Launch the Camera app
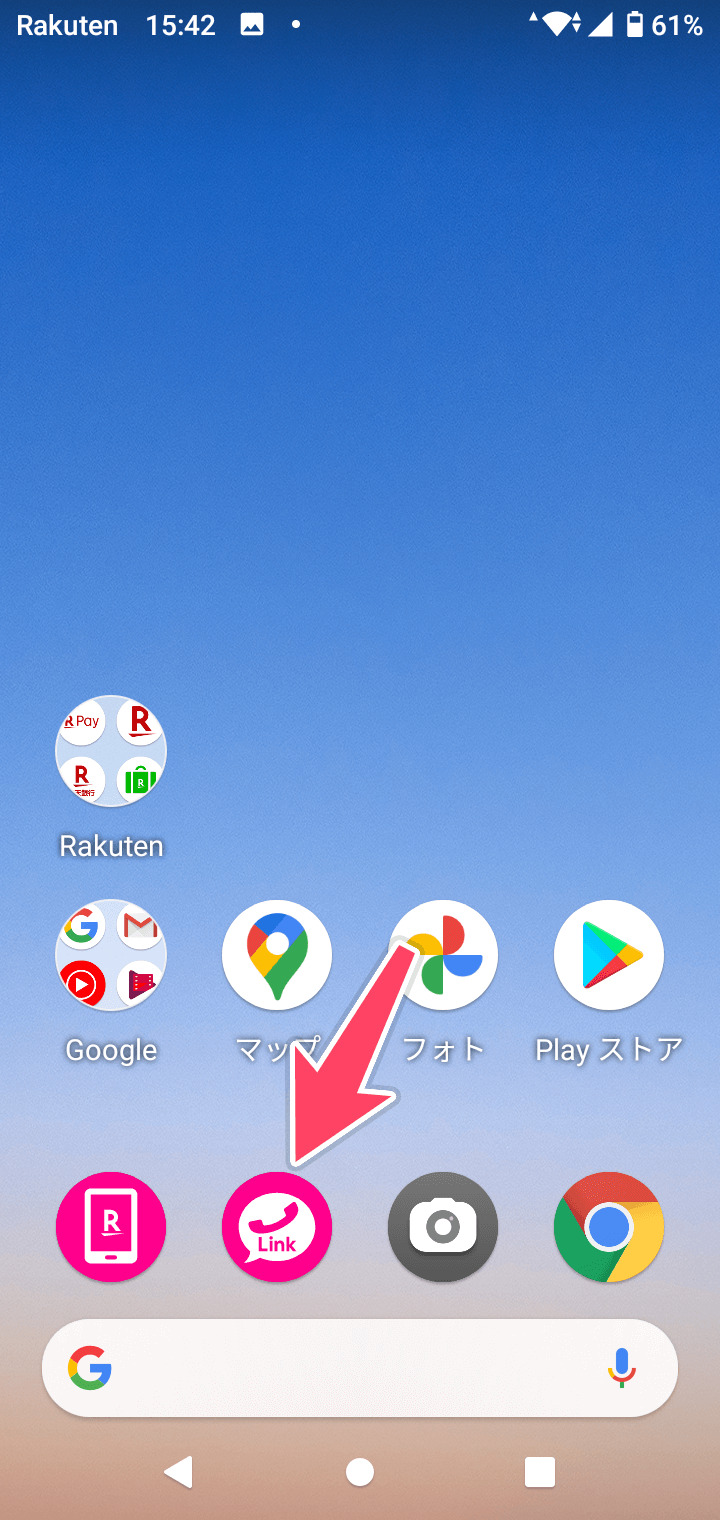This screenshot has width=720, height=1520. click(x=443, y=1227)
